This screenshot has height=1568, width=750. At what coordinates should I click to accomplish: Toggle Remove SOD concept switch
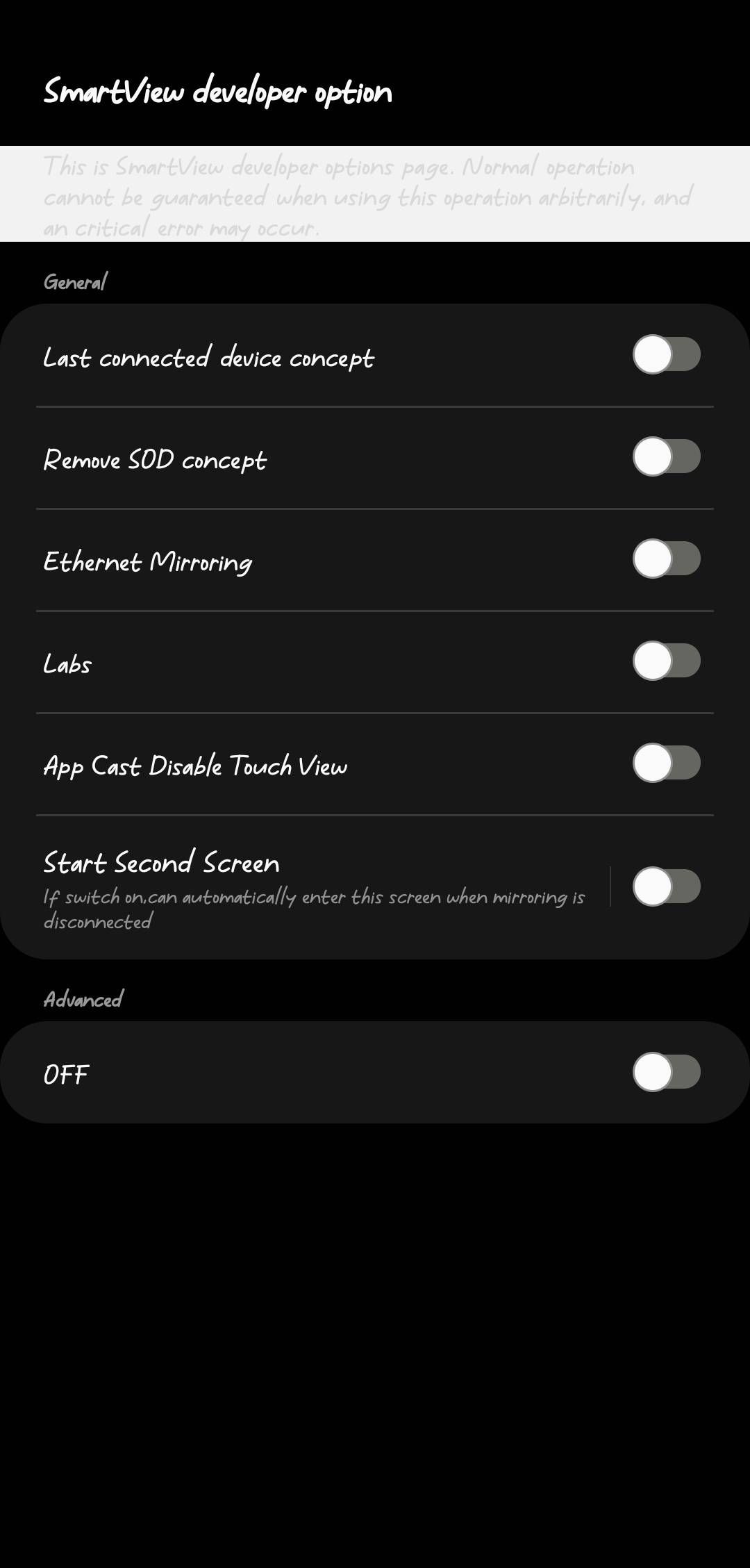[666, 457]
